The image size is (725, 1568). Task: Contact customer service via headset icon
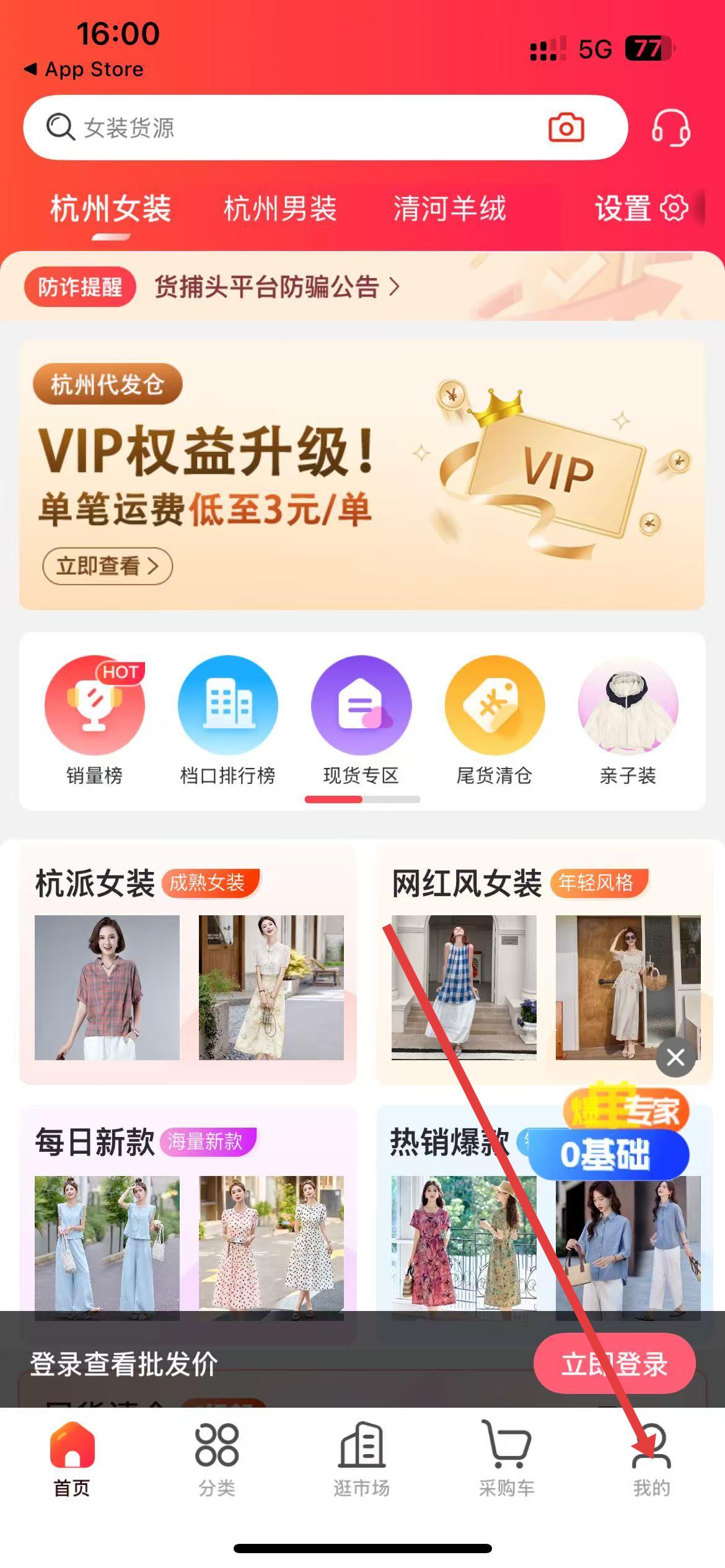coord(670,128)
